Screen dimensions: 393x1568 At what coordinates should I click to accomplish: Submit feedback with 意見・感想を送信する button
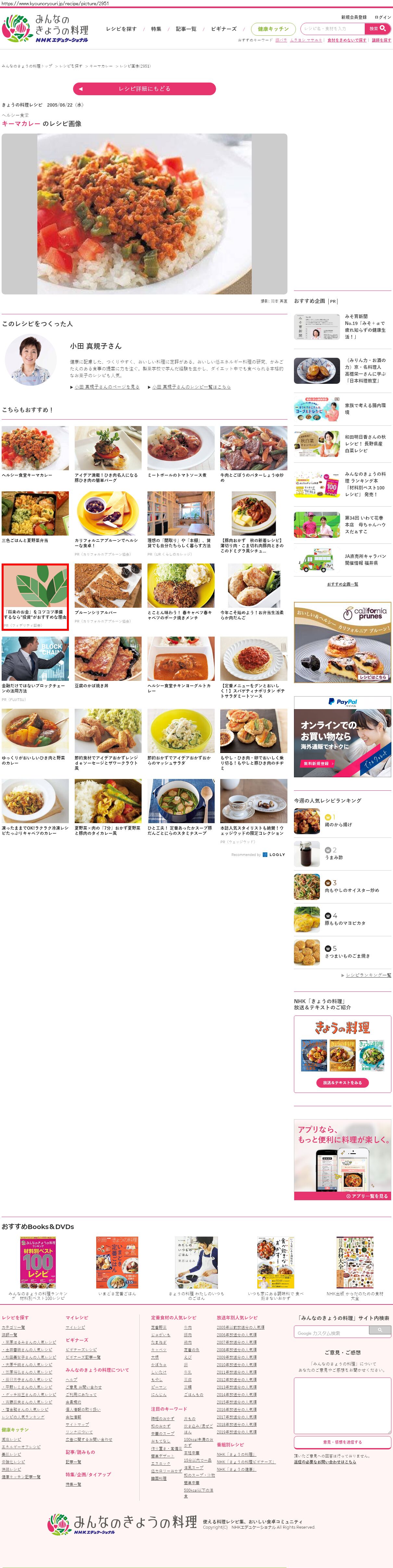click(342, 1442)
